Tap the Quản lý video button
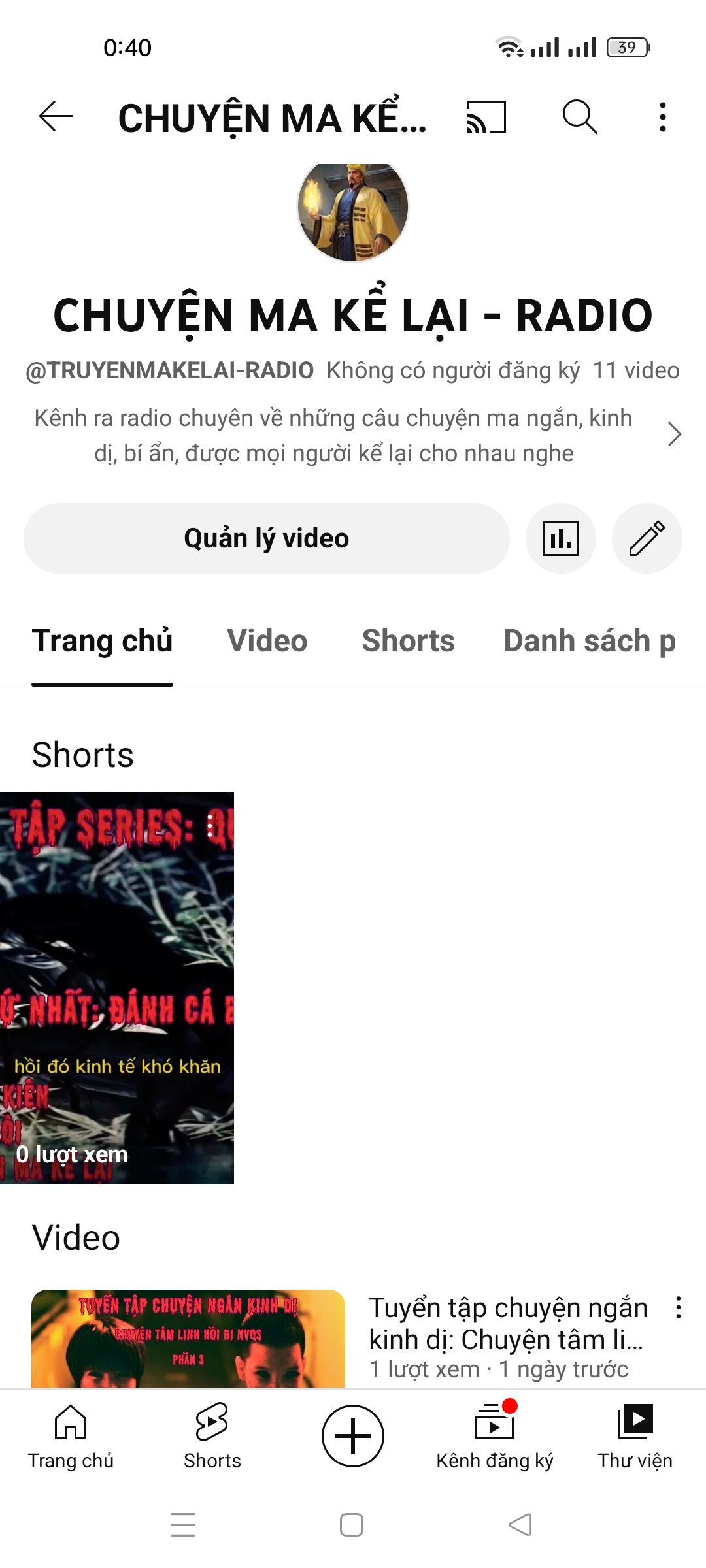The height and width of the screenshot is (1568, 706). pos(267,538)
